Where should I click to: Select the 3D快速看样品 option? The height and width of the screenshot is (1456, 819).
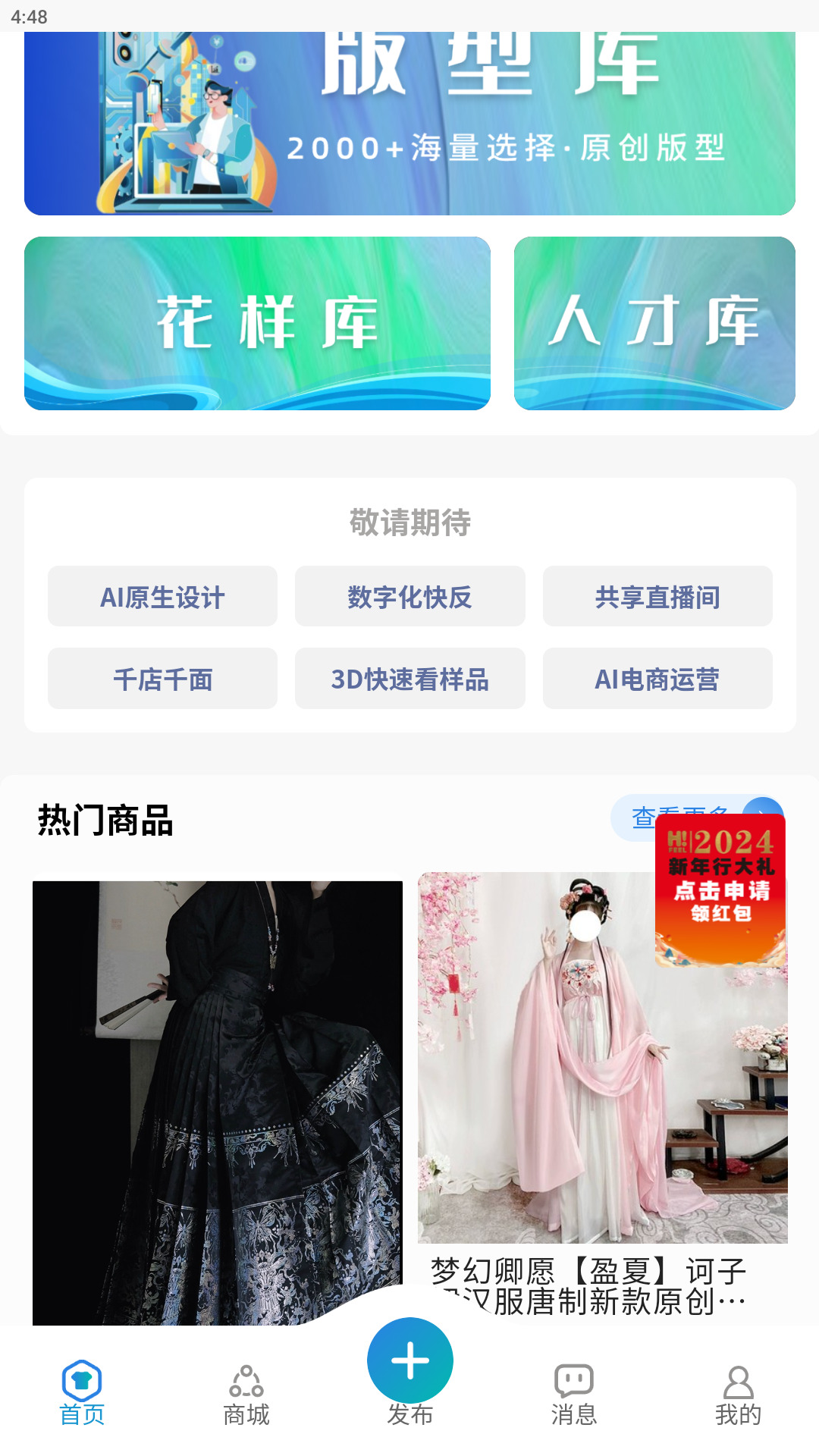point(410,679)
